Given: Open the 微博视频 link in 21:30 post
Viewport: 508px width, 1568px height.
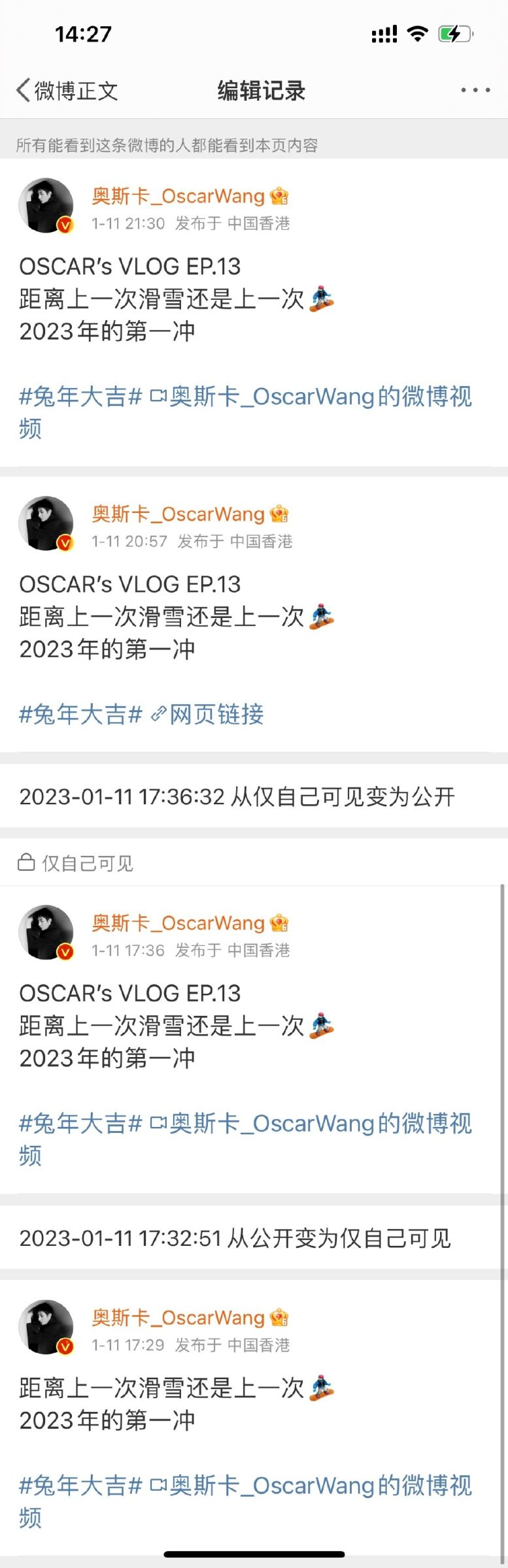Looking at the screenshot, I should click(x=320, y=397).
